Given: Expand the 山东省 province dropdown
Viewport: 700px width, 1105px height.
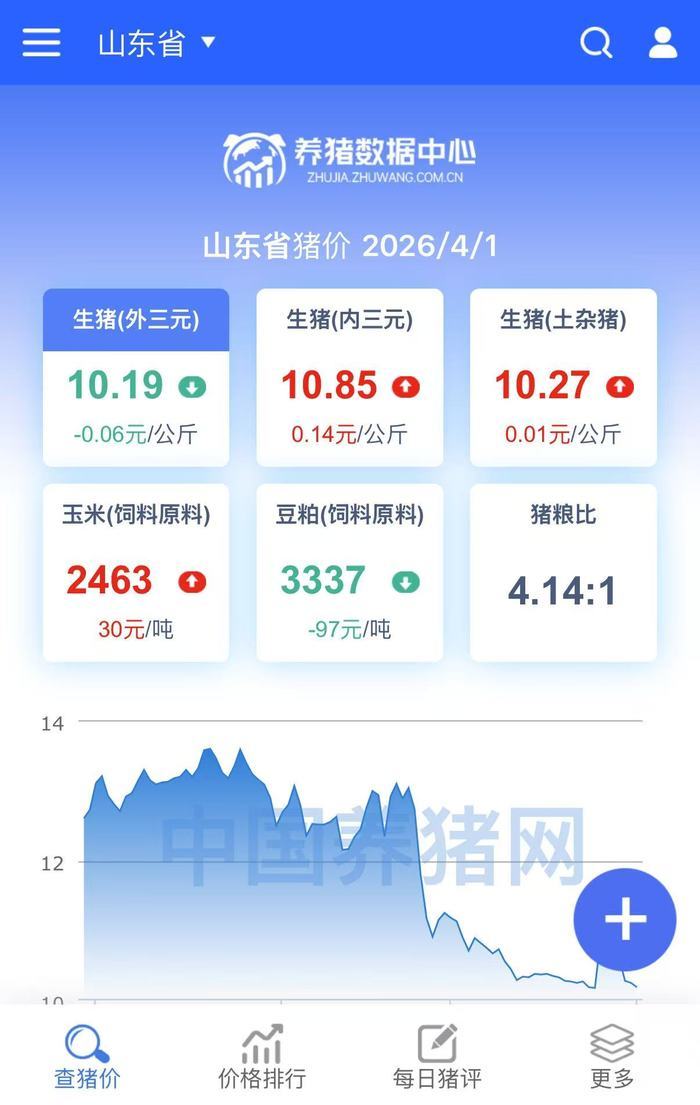Looking at the screenshot, I should pos(156,43).
